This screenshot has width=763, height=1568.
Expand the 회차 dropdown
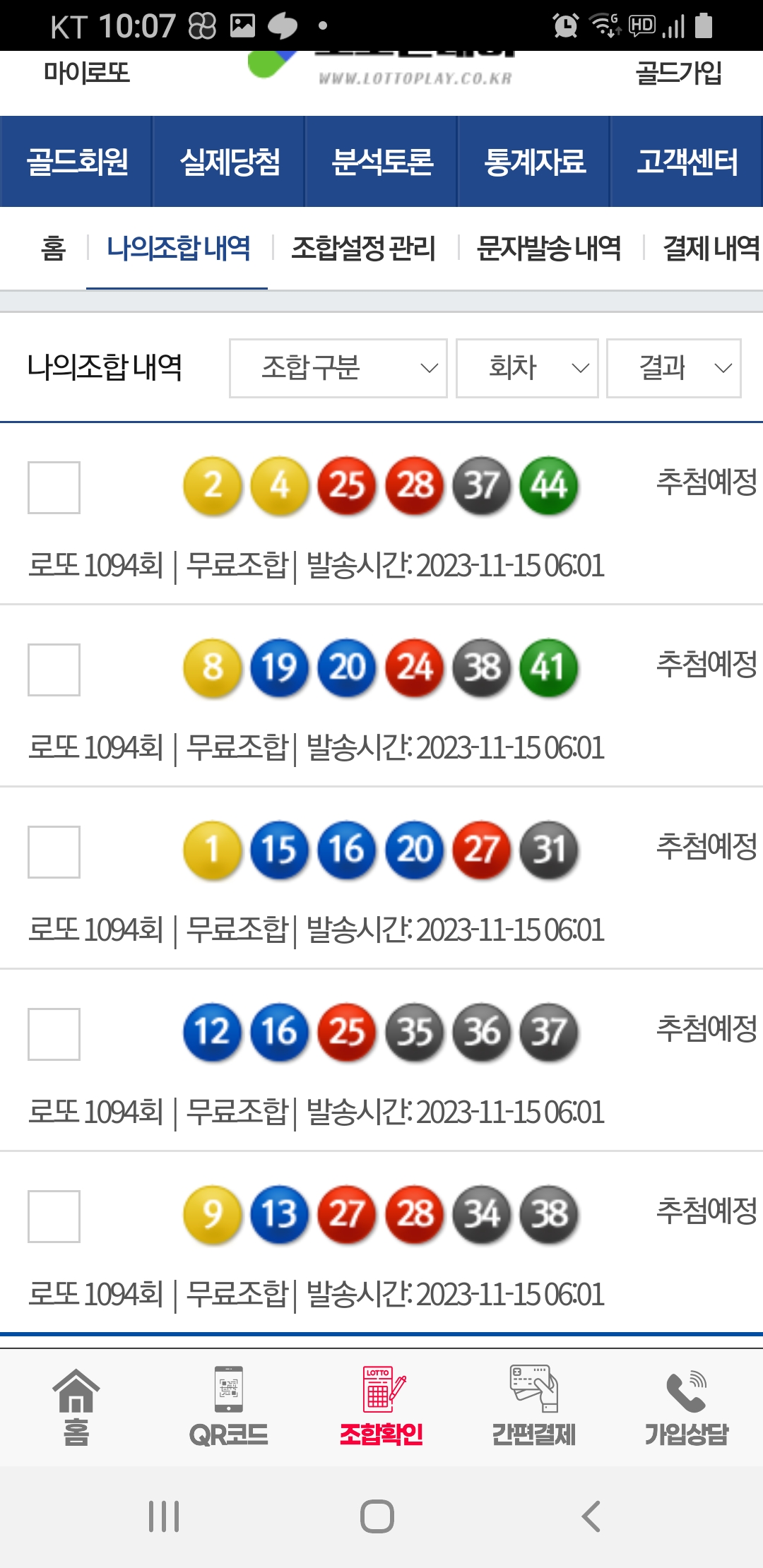click(527, 368)
